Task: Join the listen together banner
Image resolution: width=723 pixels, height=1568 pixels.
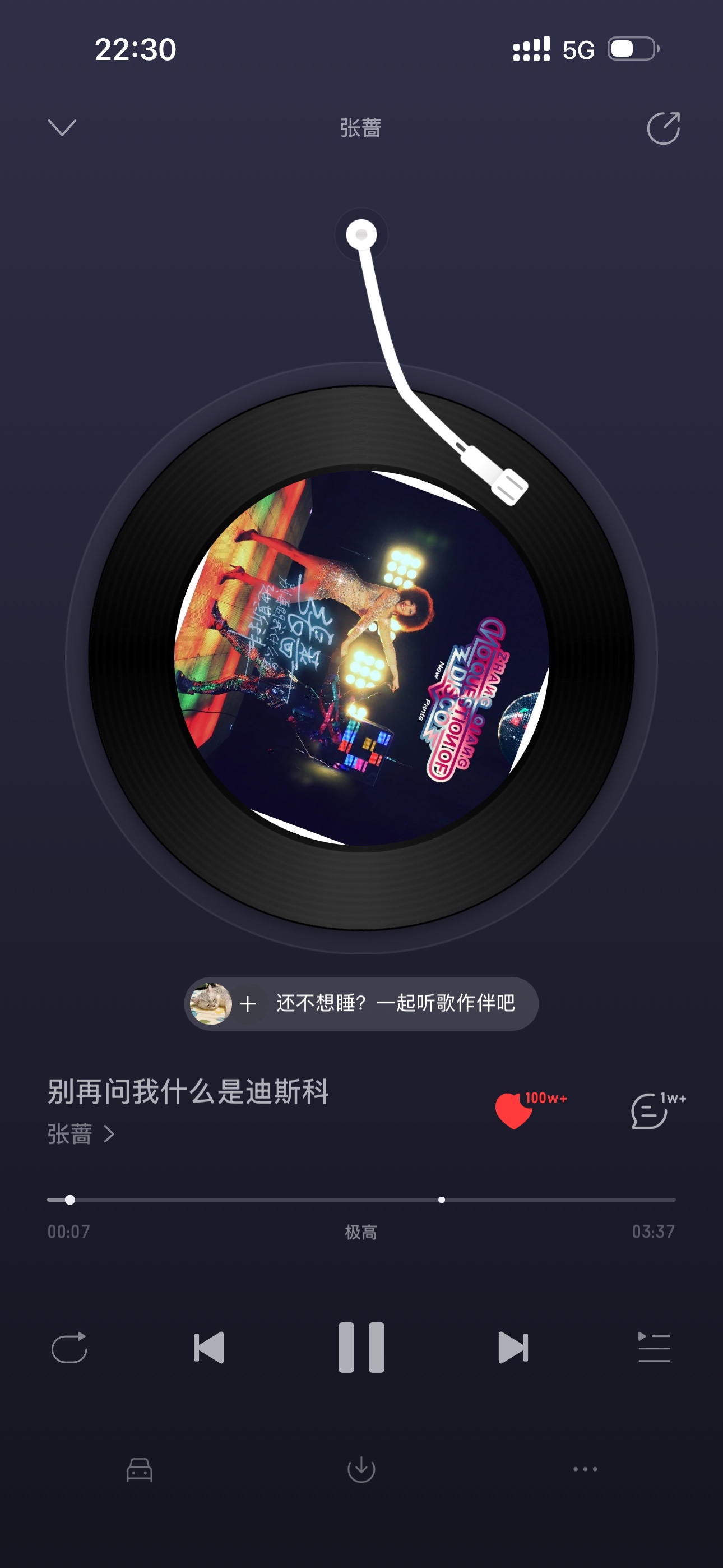Action: coord(361,1004)
